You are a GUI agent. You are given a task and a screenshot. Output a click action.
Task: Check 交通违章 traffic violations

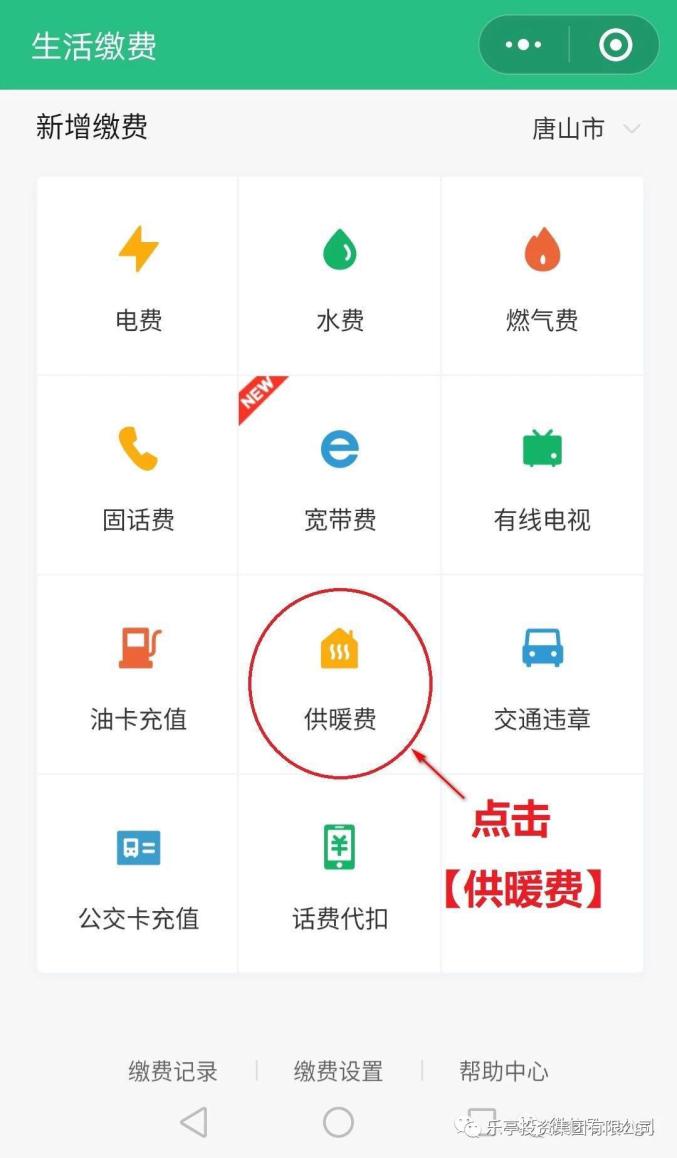pos(542,675)
